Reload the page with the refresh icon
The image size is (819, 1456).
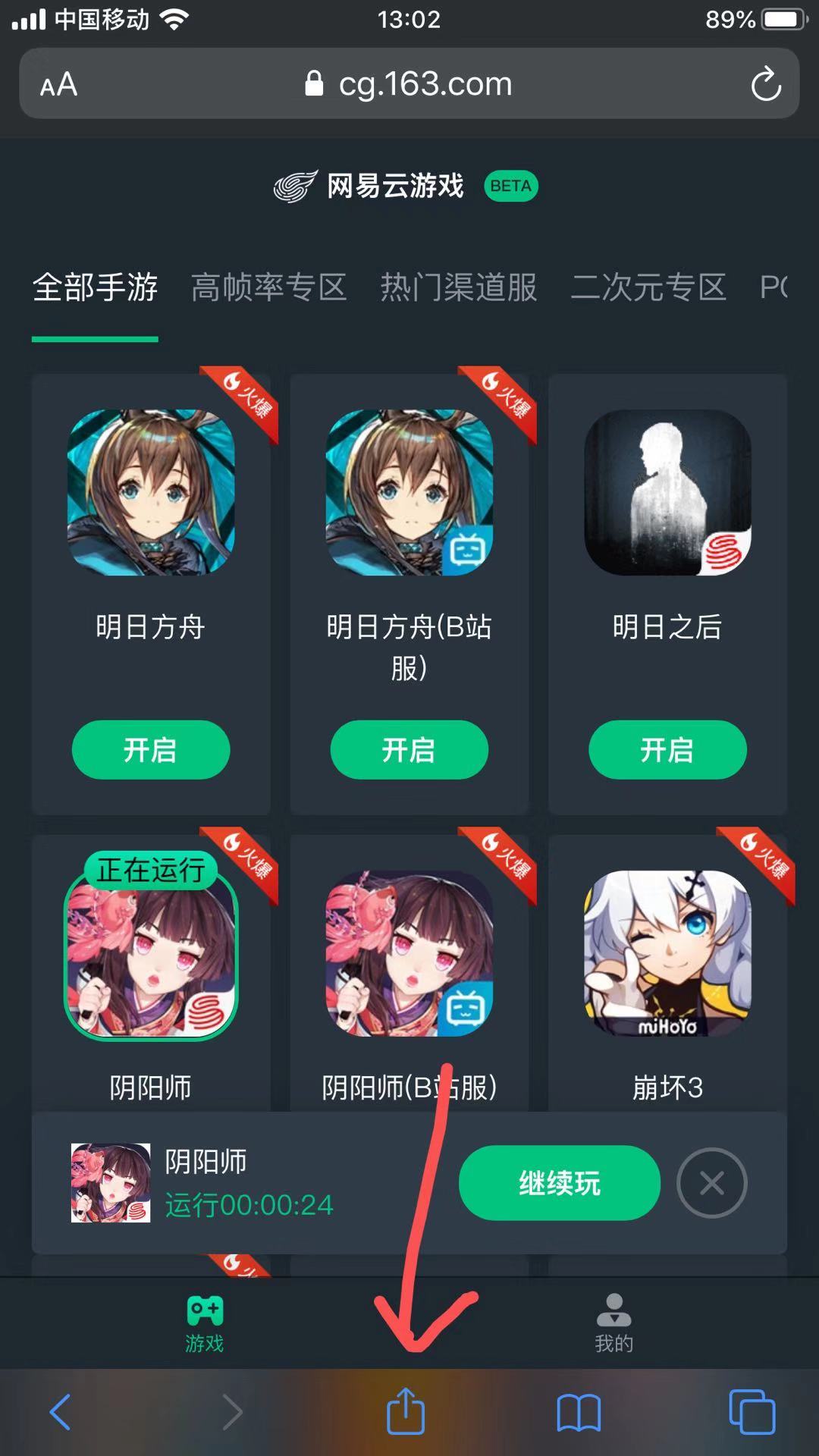click(768, 83)
